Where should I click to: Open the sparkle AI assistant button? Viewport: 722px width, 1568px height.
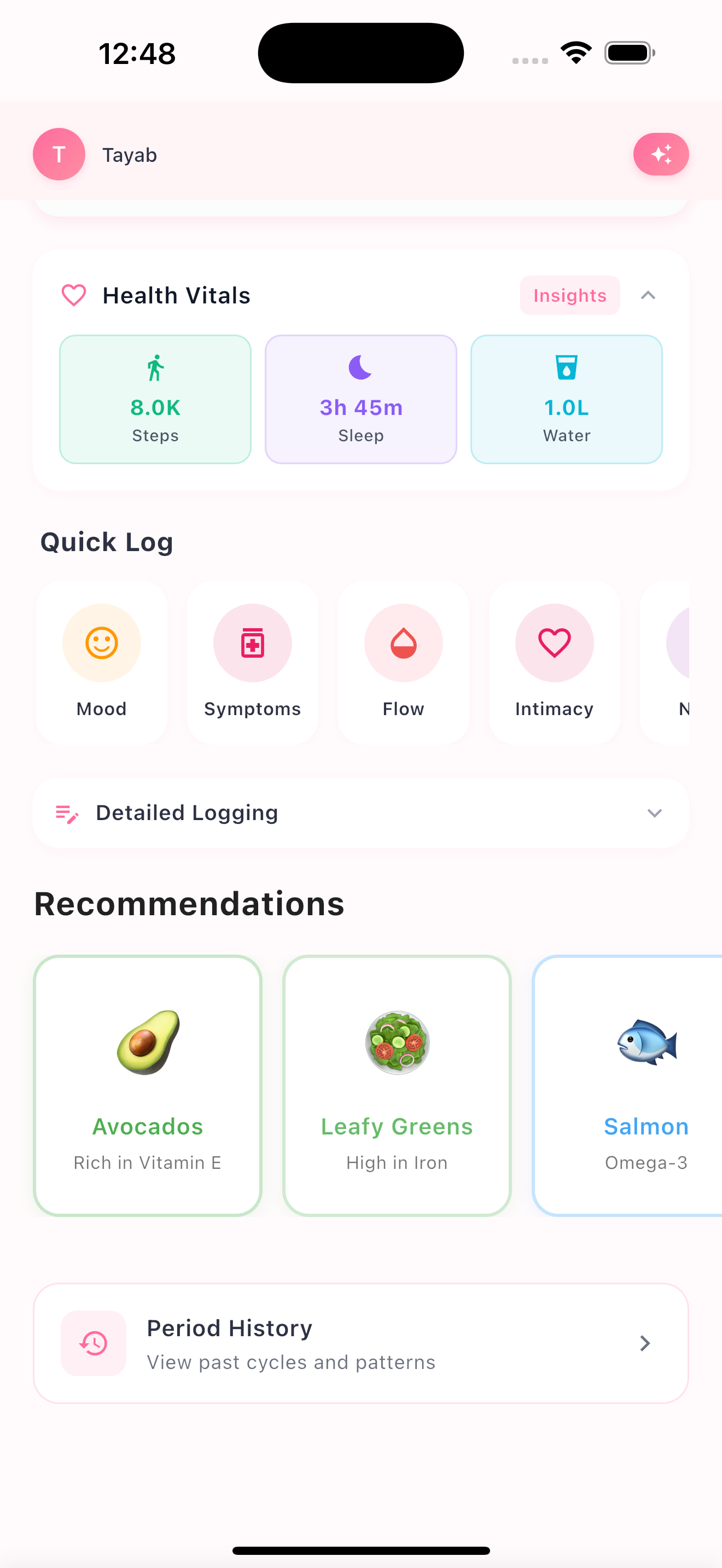coord(661,154)
